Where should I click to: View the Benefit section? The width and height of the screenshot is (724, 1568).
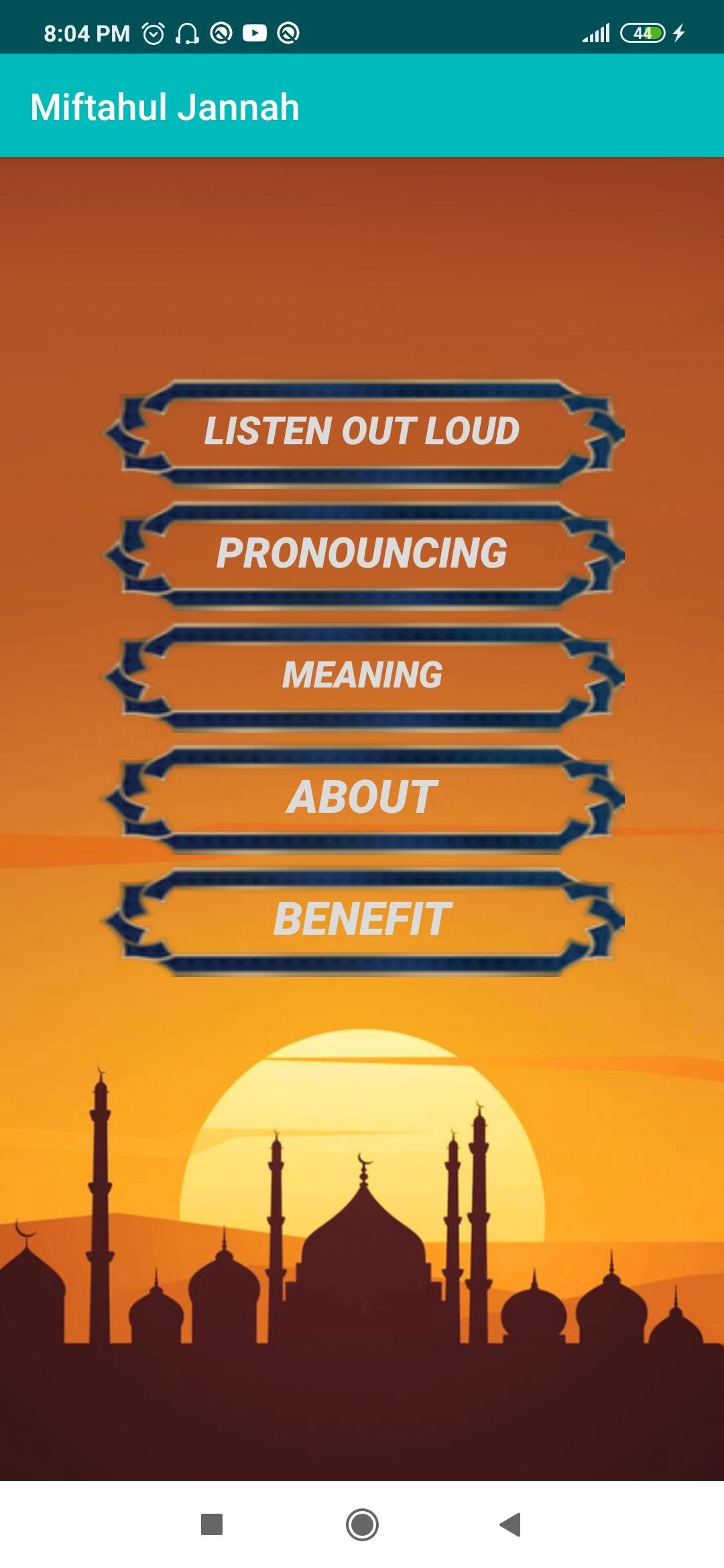coord(362,919)
